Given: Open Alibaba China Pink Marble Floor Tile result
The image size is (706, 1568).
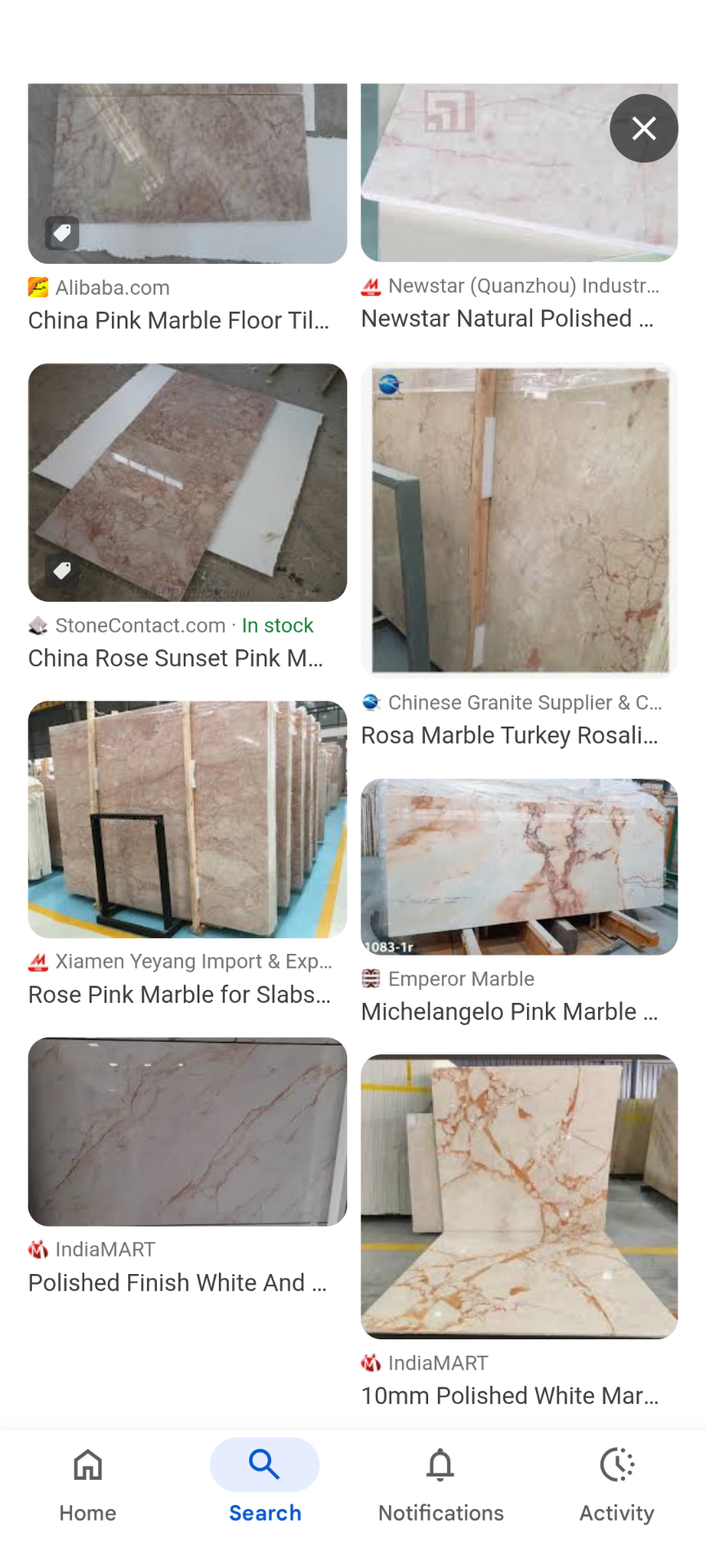Looking at the screenshot, I should coord(187,175).
